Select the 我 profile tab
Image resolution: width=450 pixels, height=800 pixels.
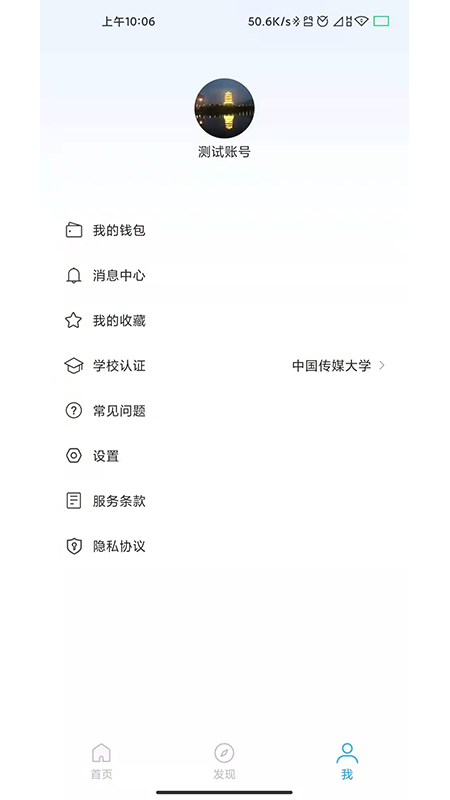(x=347, y=761)
